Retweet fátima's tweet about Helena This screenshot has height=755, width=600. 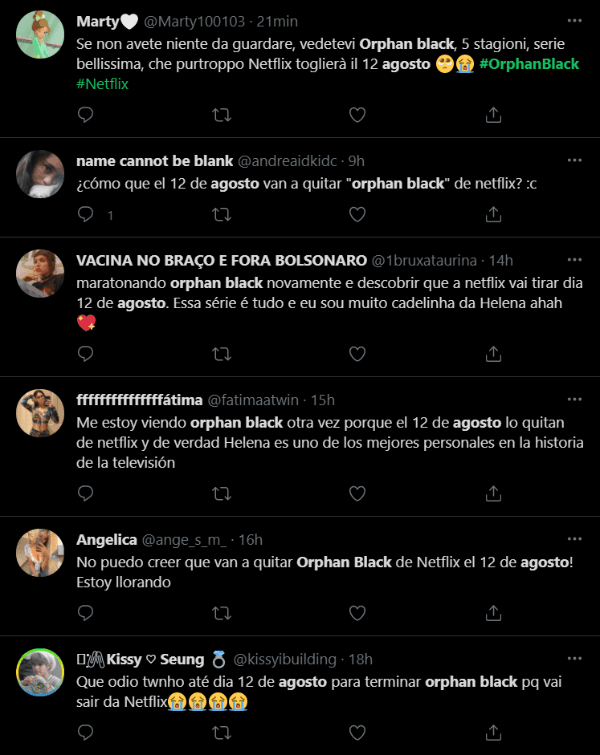[x=222, y=492]
